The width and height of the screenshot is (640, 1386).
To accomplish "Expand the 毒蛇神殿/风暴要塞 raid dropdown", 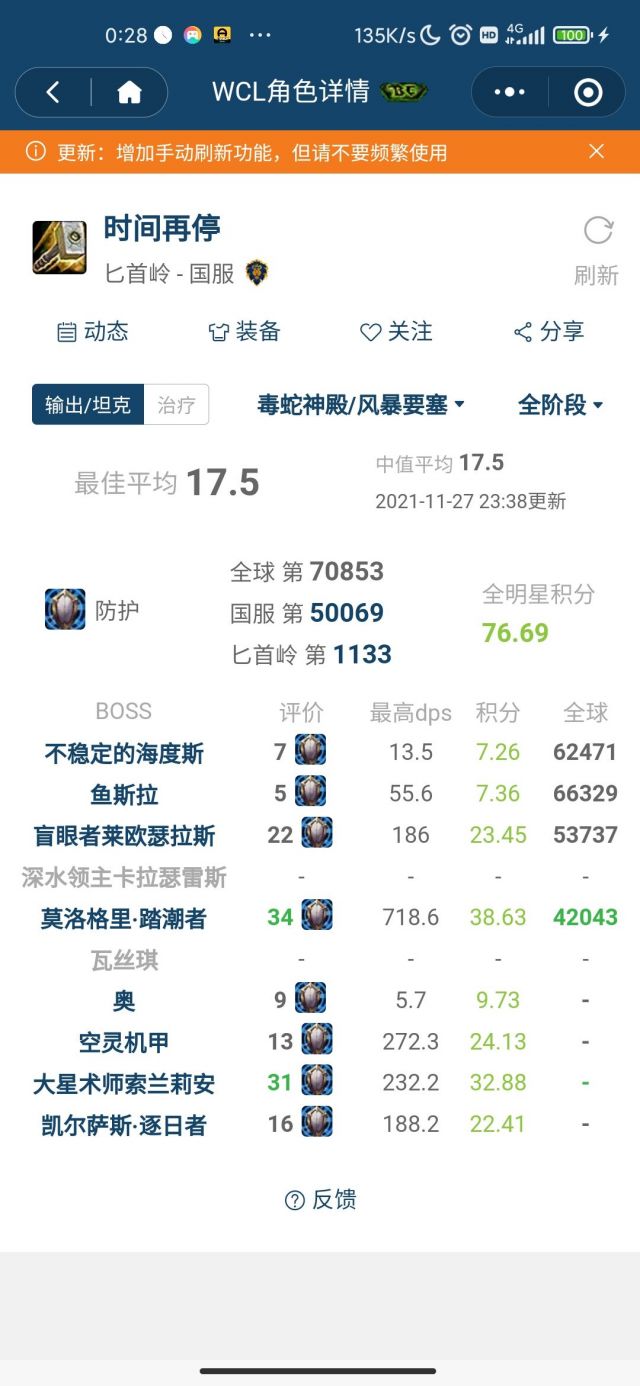I will [361, 405].
